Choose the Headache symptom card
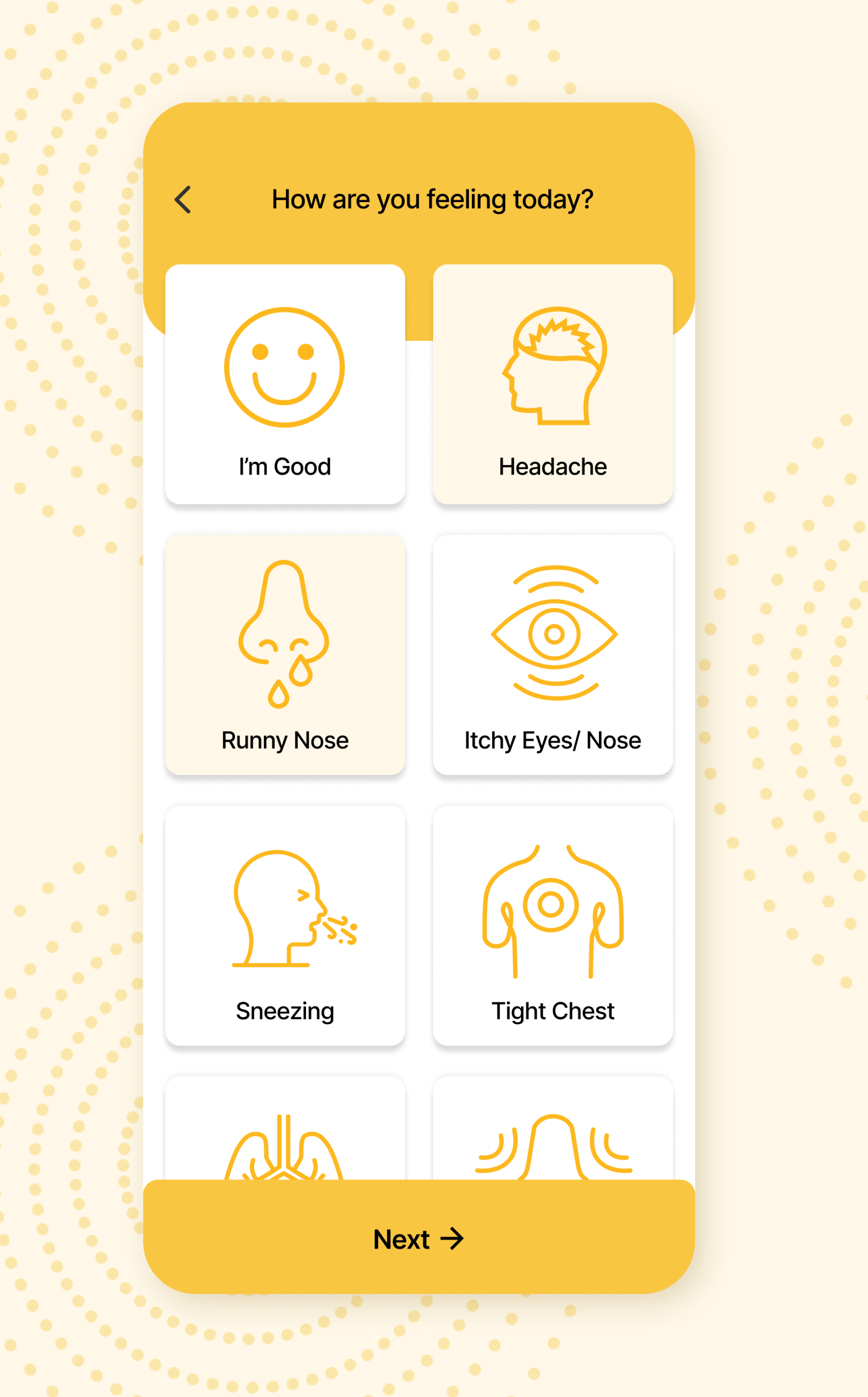868x1397 pixels. [552, 384]
